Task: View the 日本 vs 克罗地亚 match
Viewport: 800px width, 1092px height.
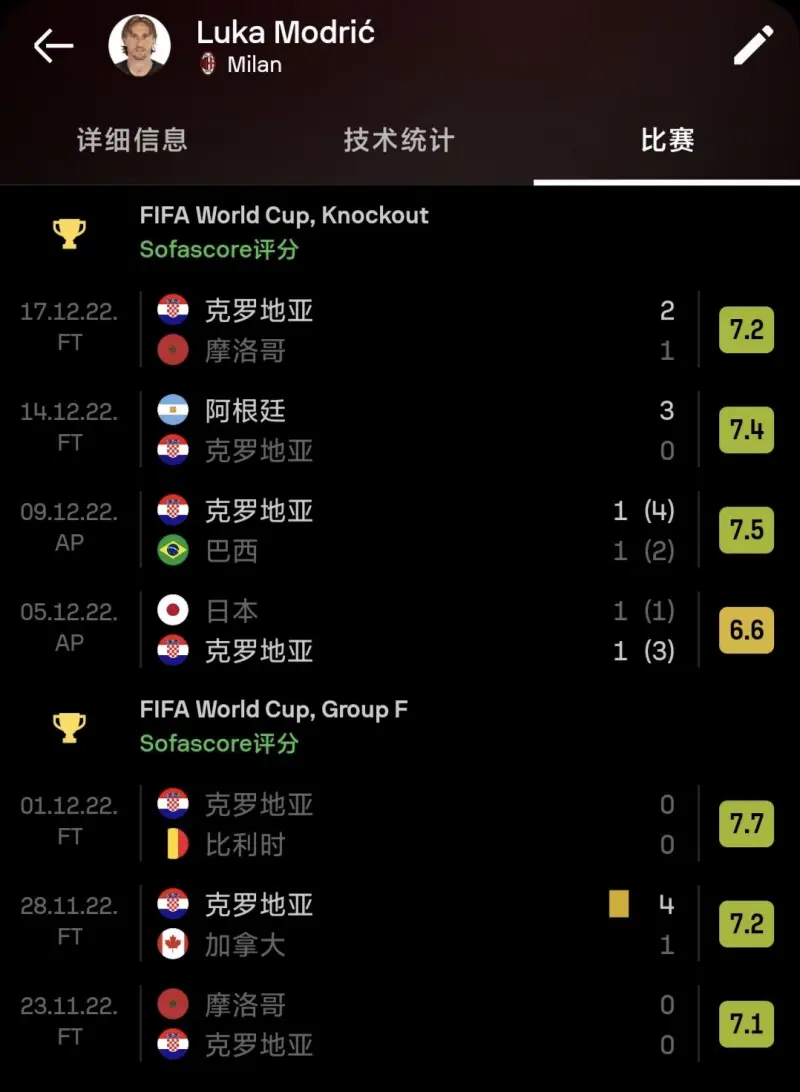Action: point(400,631)
